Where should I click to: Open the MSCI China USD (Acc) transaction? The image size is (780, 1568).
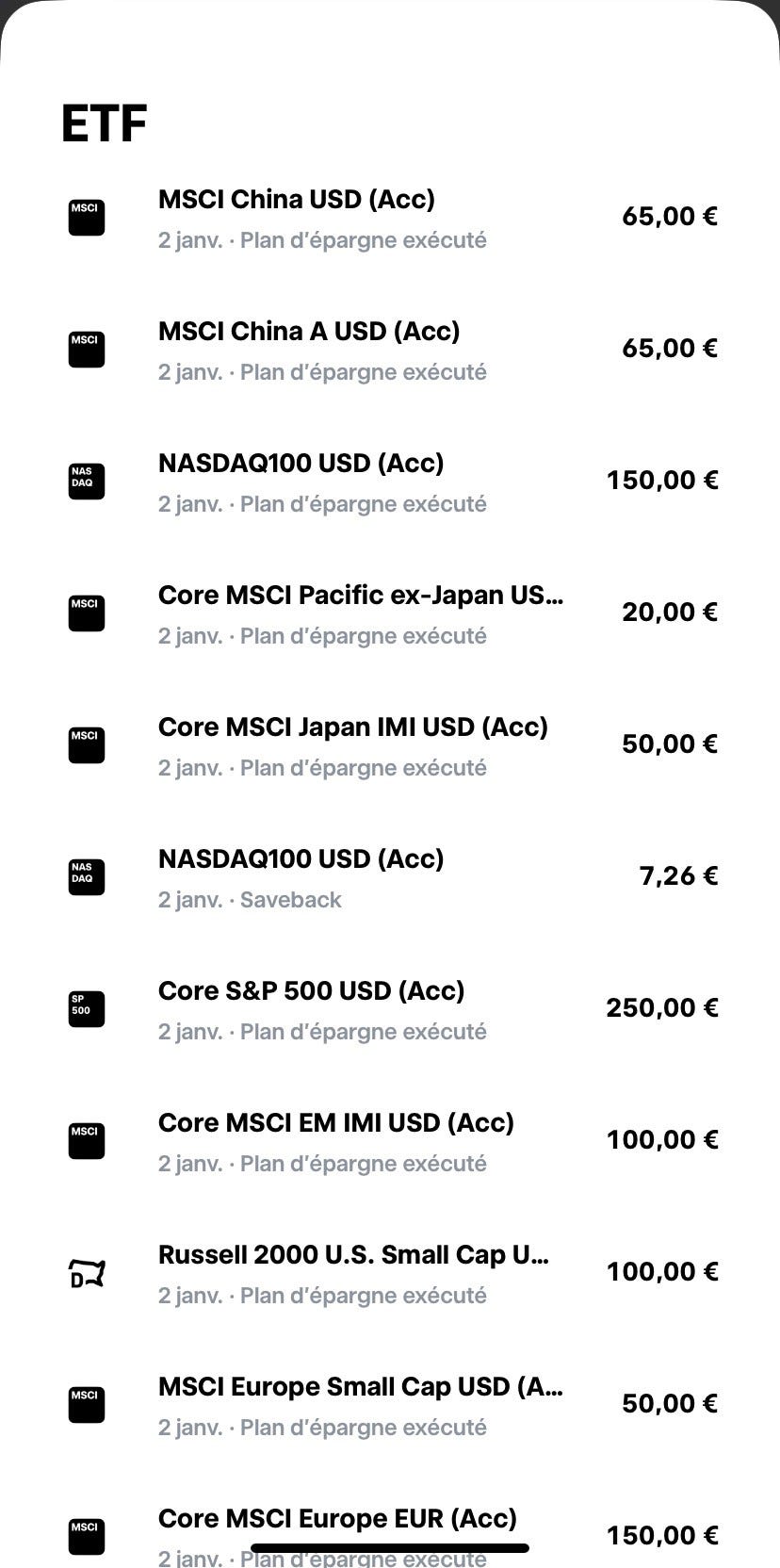[x=390, y=219]
